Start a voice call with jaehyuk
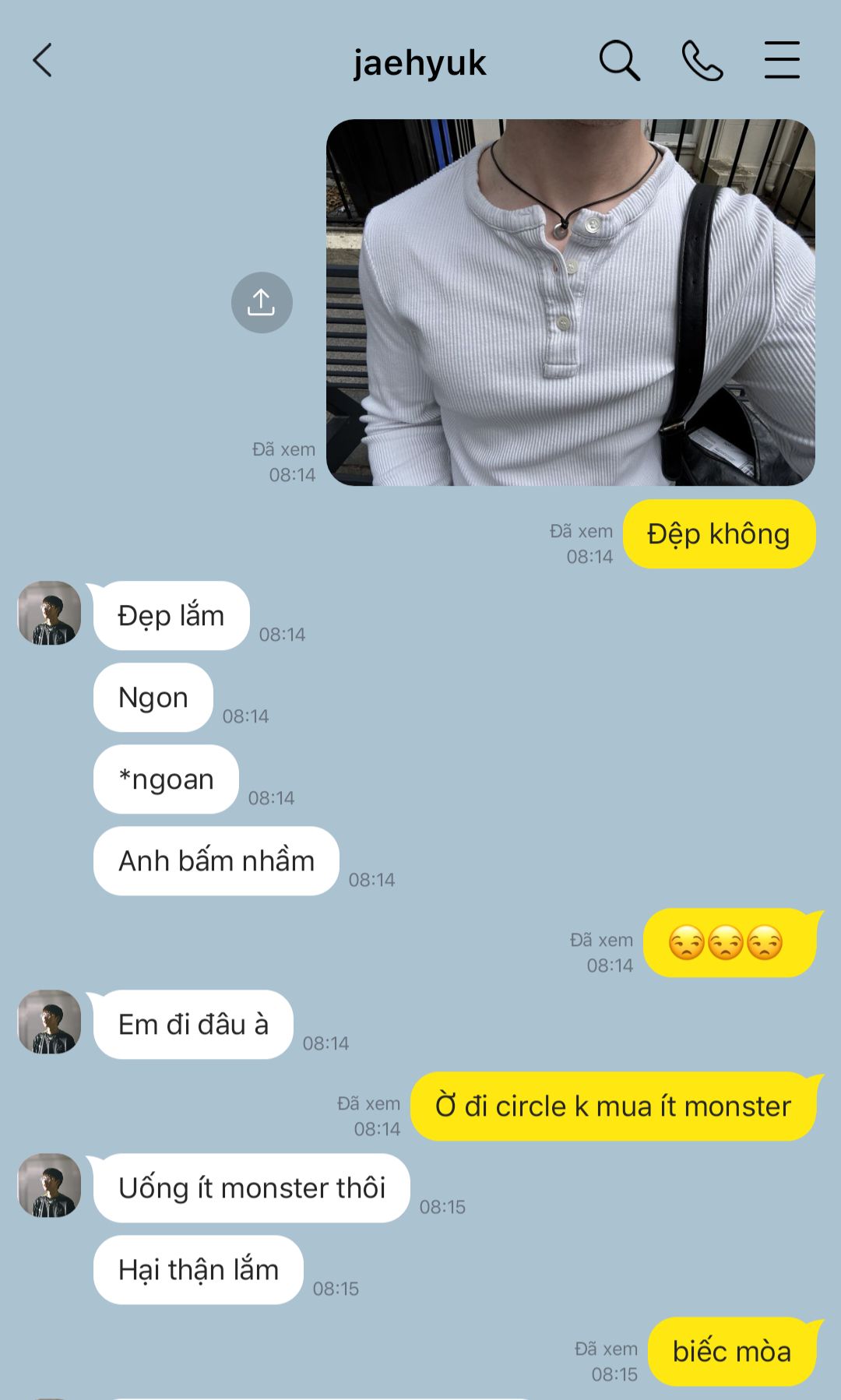 702,61
